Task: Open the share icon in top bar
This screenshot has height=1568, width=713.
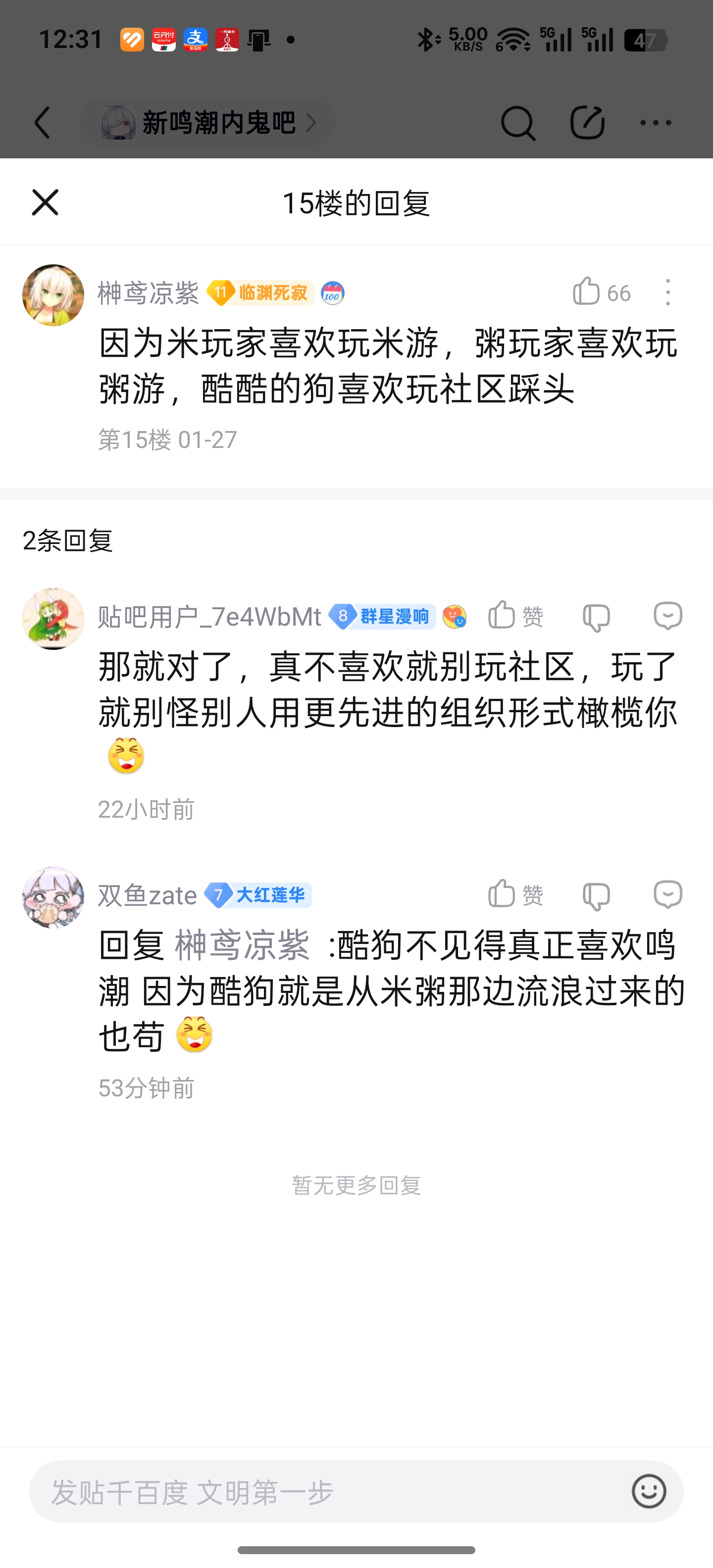Action: pyautogui.click(x=587, y=122)
